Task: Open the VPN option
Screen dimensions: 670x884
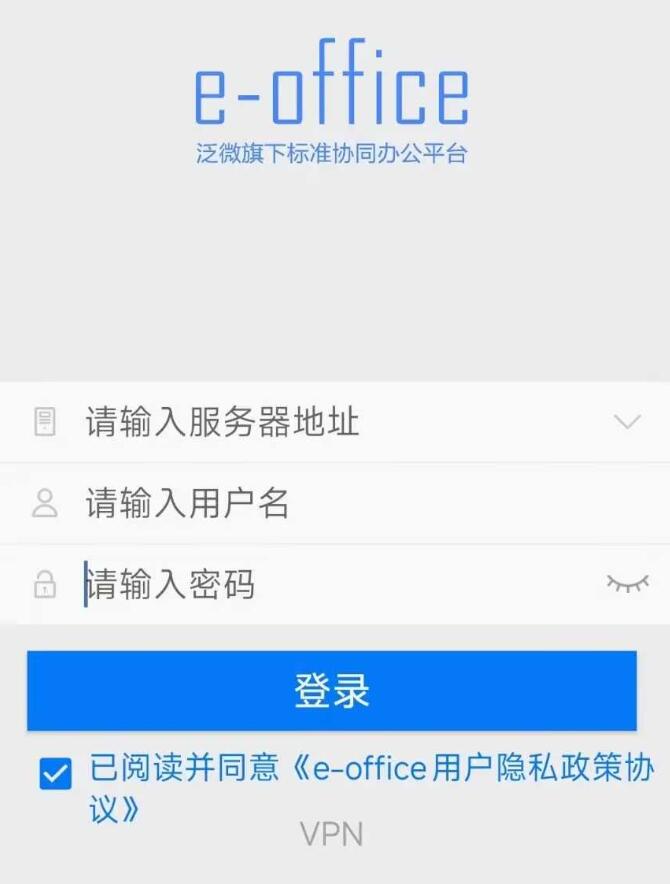Action: click(332, 834)
